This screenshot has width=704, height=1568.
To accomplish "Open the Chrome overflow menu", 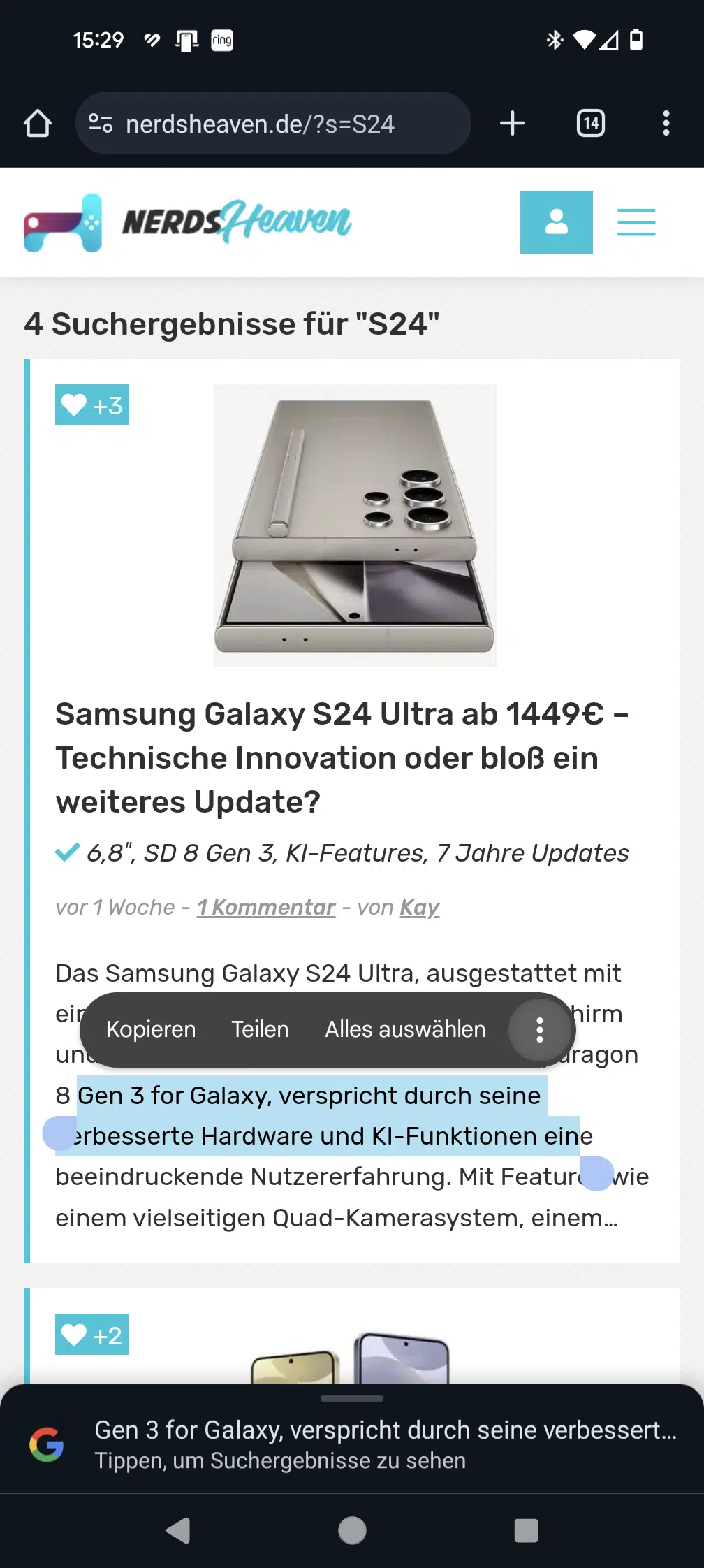I will tap(666, 124).
